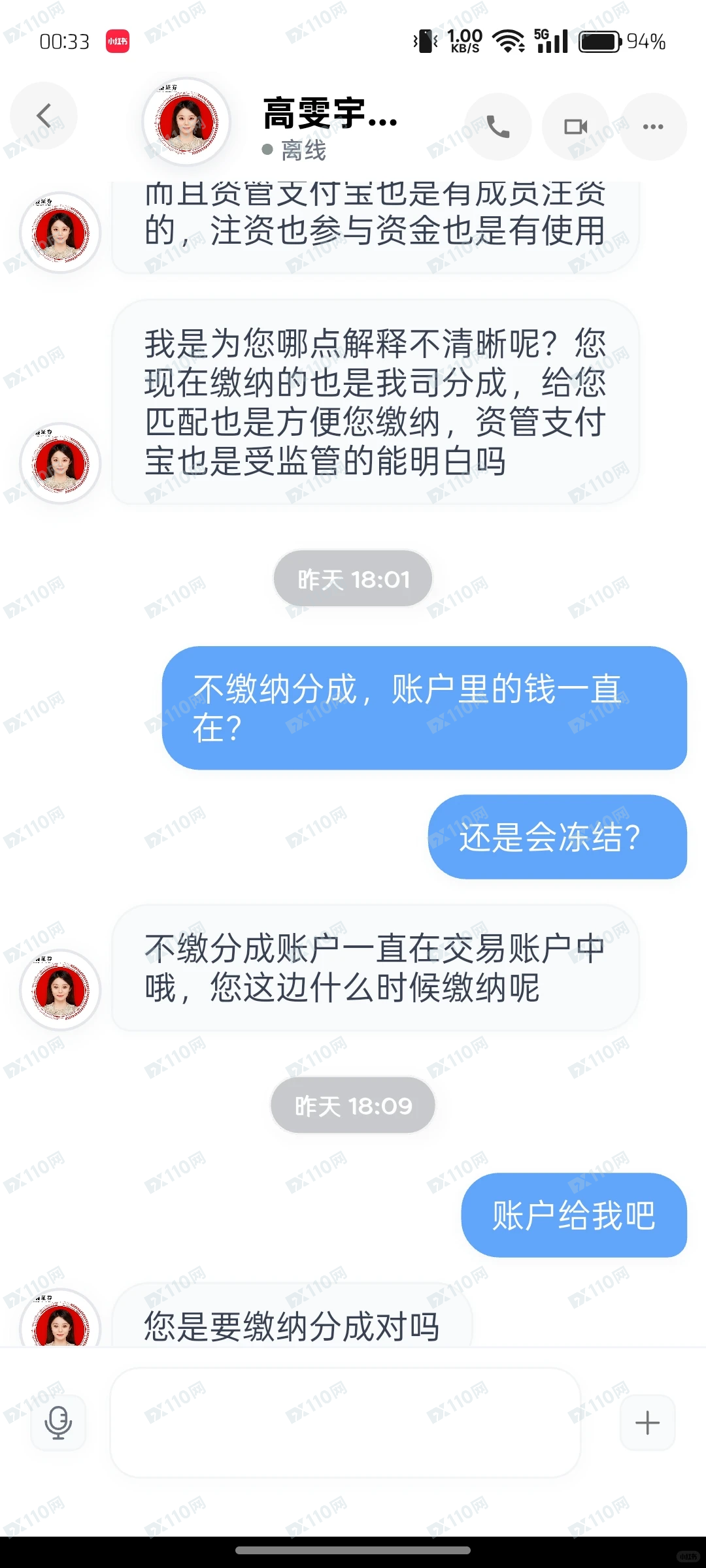
Task: View contact avatar of 高雯宇
Action: point(186,121)
